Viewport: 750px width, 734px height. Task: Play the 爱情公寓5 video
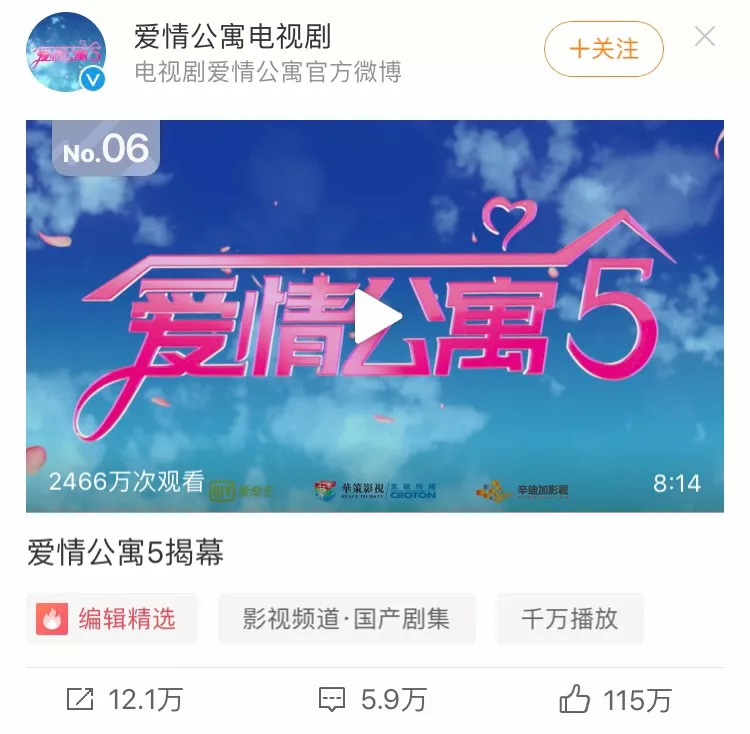click(x=377, y=316)
